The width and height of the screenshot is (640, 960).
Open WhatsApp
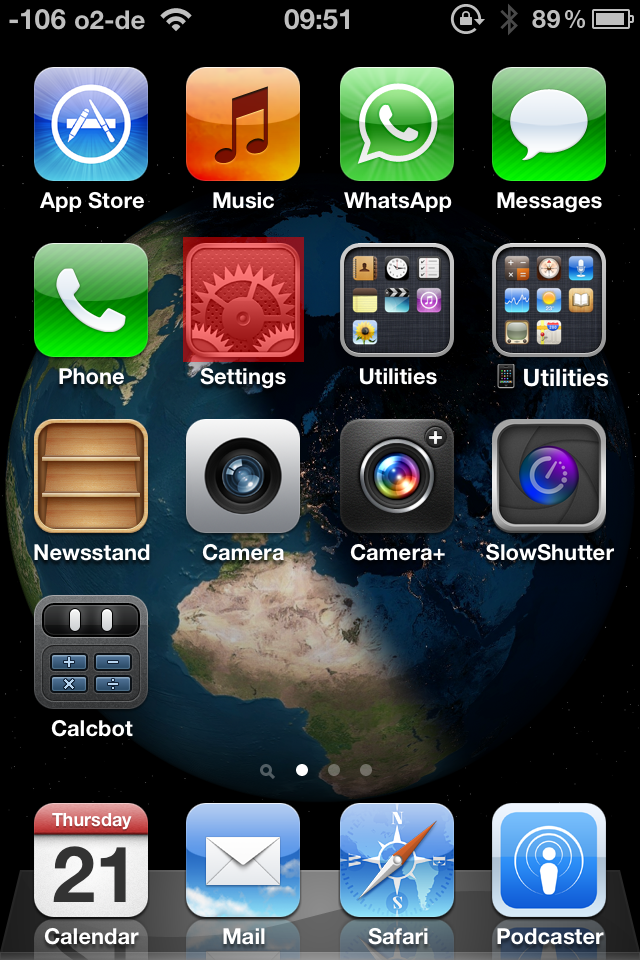[x=397, y=124]
